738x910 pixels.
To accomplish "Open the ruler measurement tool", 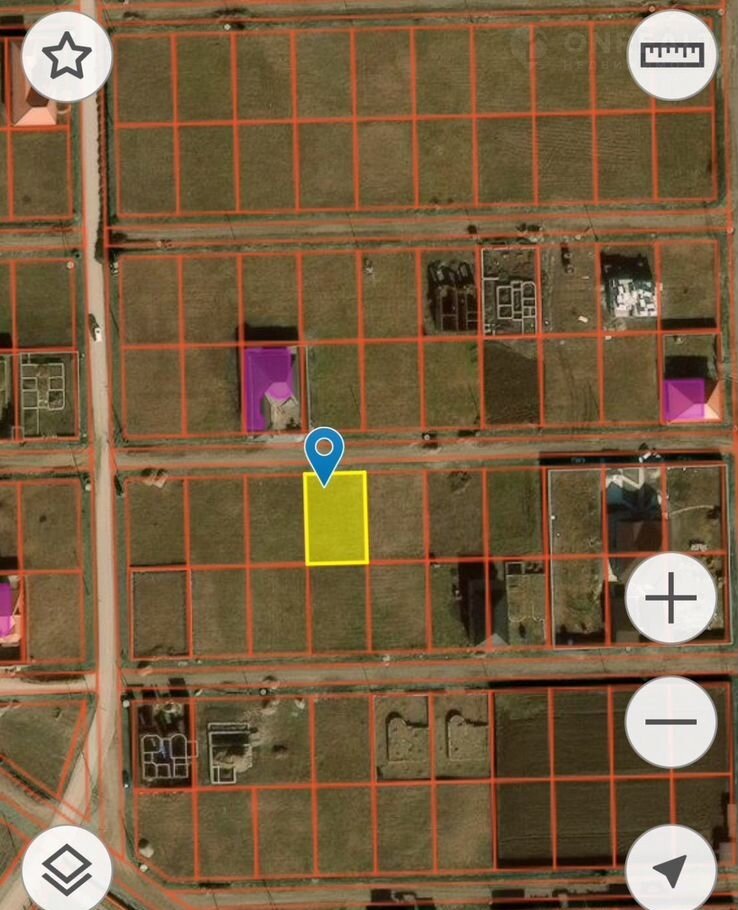I will [x=672, y=55].
